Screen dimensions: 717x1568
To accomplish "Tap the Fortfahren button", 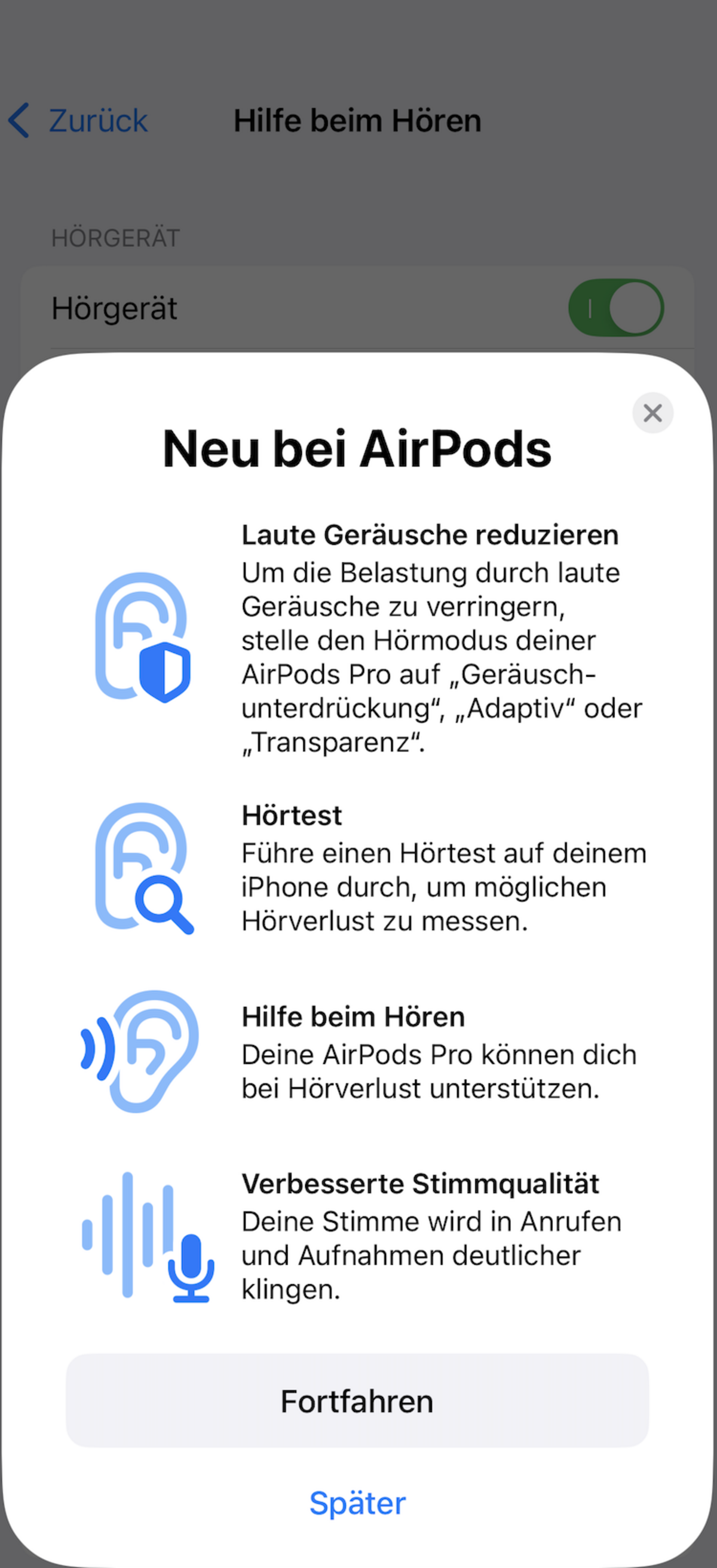I will (x=357, y=1401).
